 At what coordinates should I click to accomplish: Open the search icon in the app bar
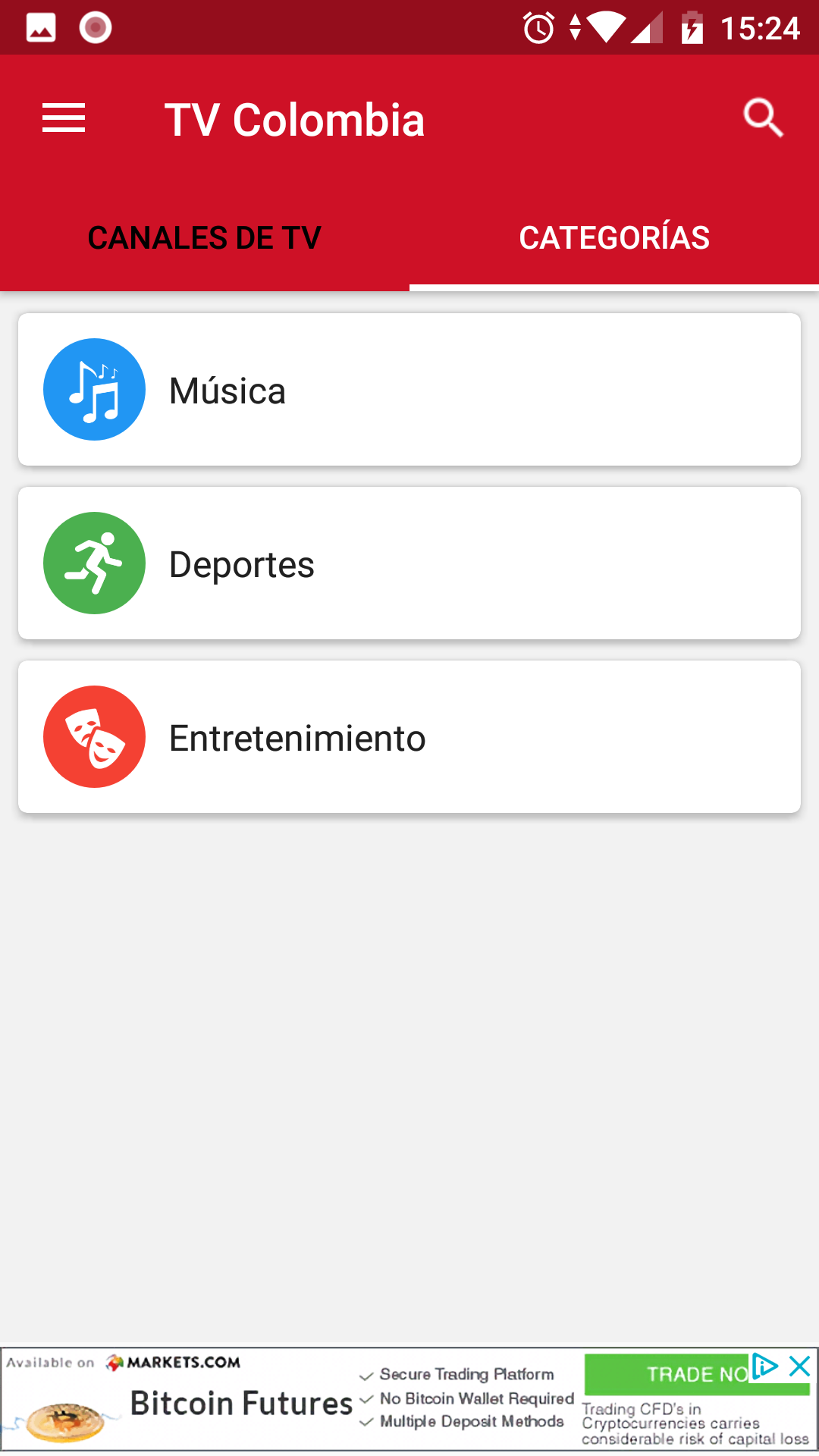(x=762, y=118)
